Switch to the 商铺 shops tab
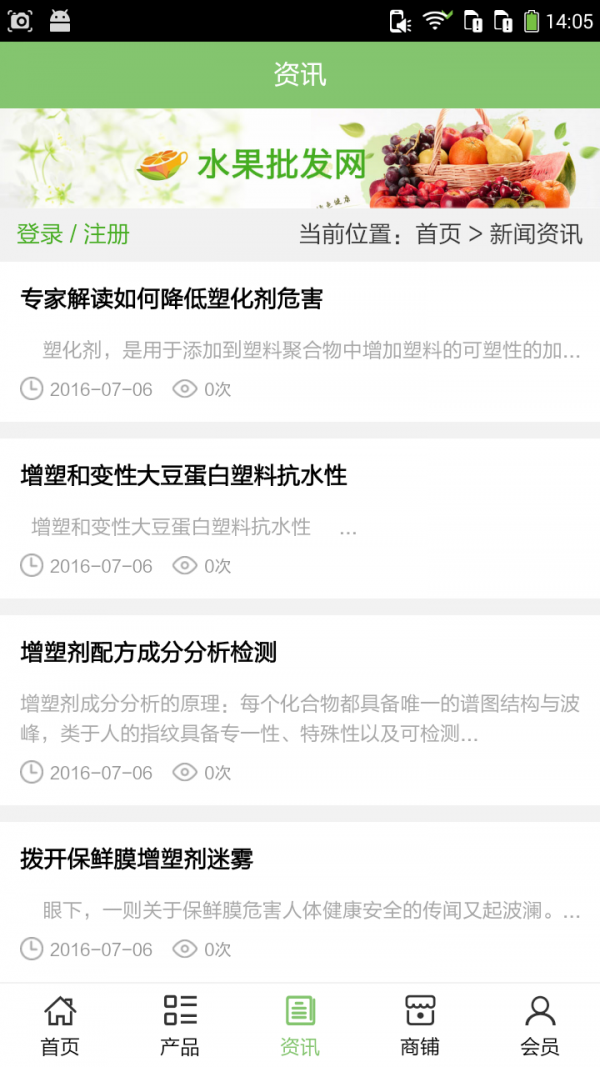The height and width of the screenshot is (1067, 600). 420,1025
